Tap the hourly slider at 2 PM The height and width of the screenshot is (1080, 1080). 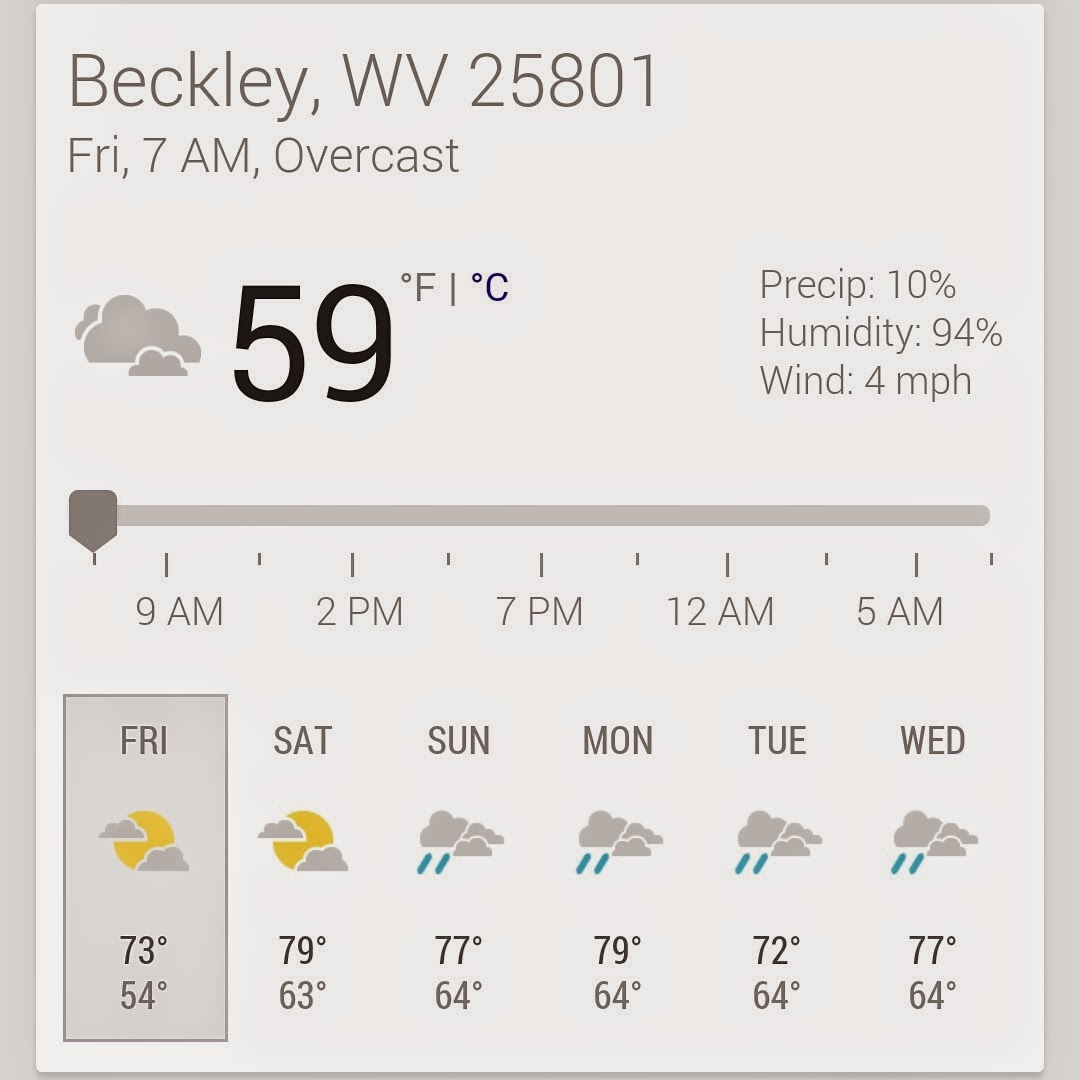point(353,516)
